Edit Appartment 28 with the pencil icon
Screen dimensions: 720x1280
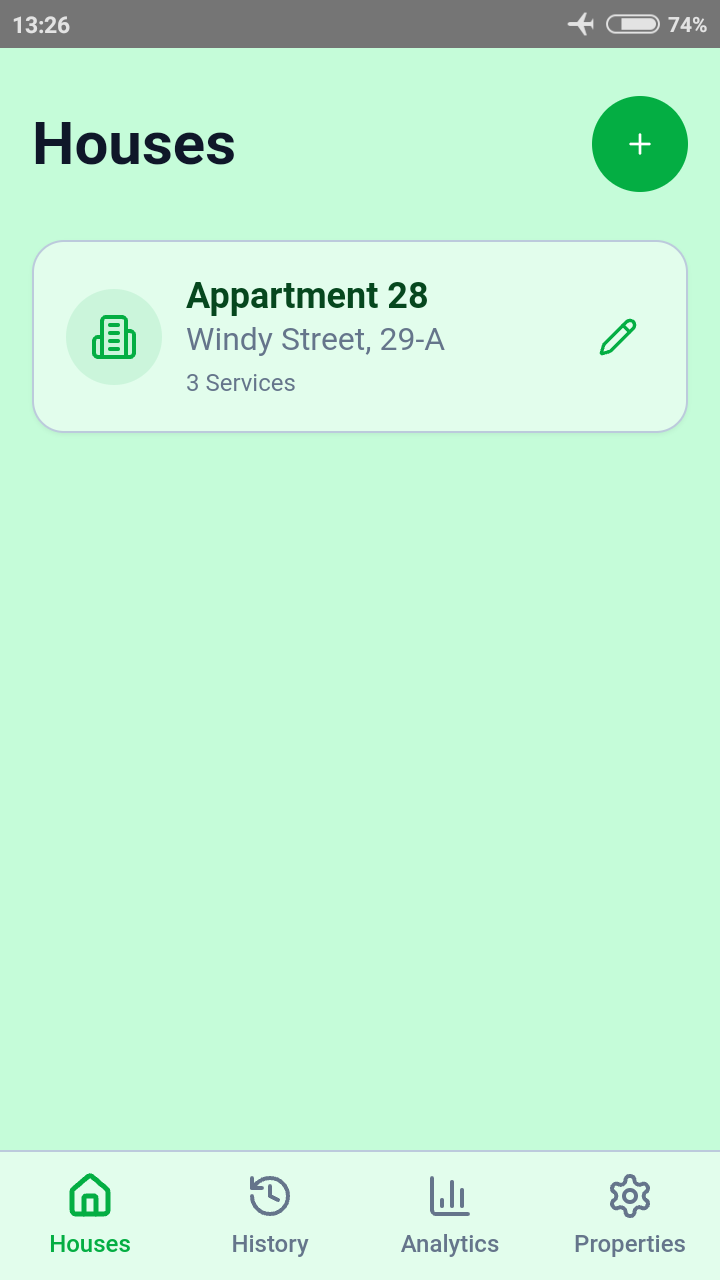pos(618,337)
